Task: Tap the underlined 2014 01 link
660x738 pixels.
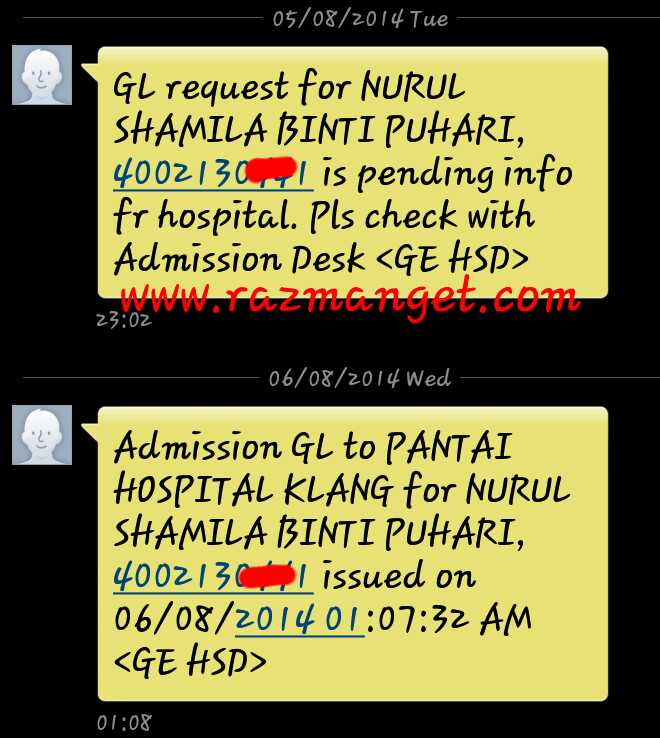Action: (x=298, y=620)
